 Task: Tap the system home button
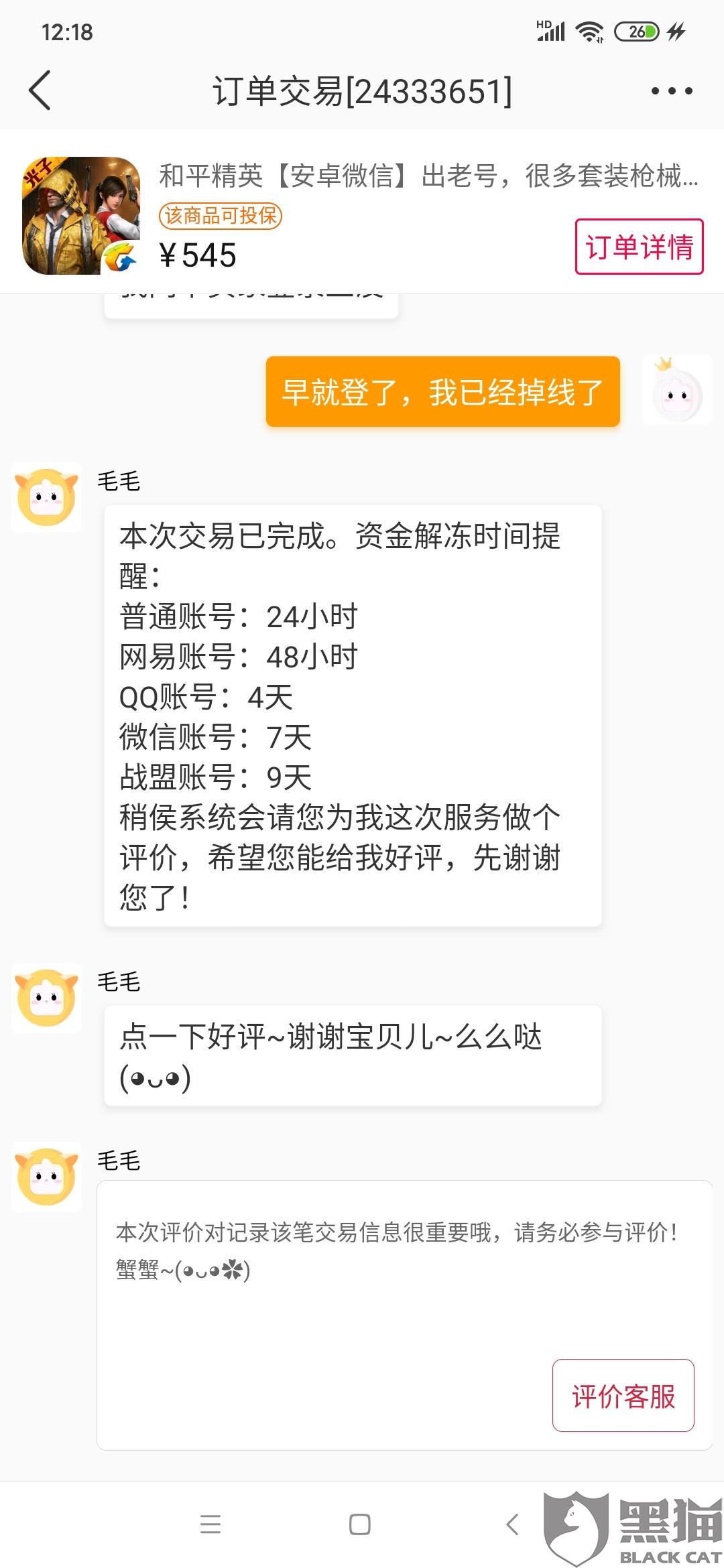[x=360, y=1524]
